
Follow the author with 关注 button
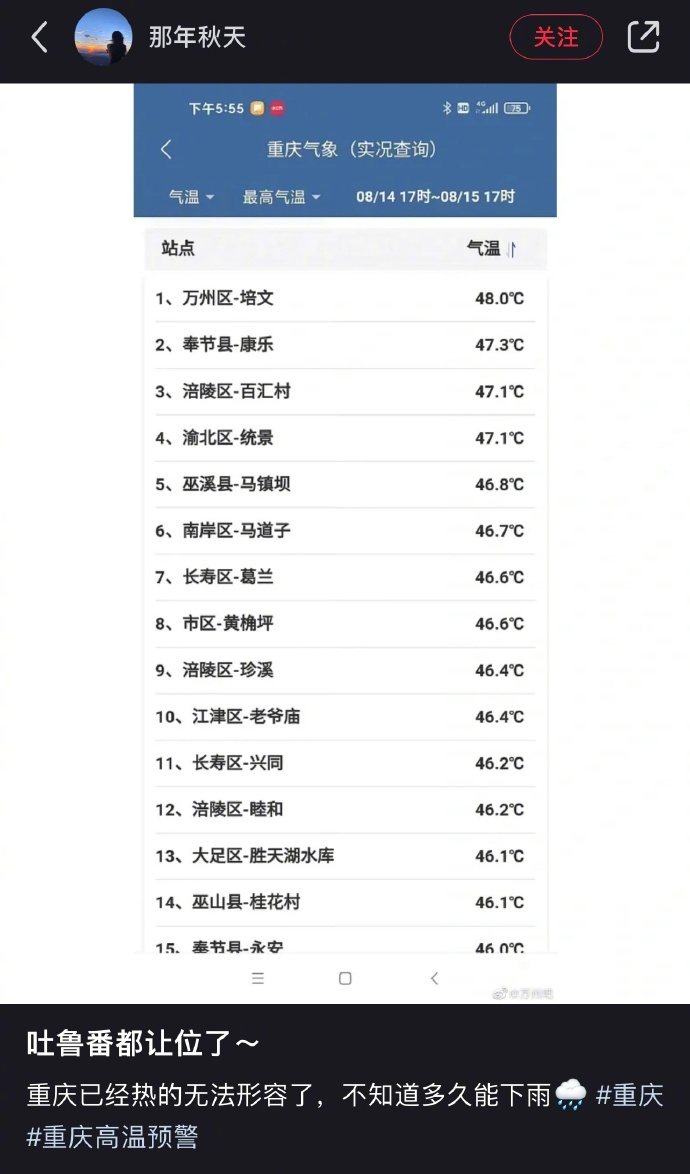pos(556,37)
